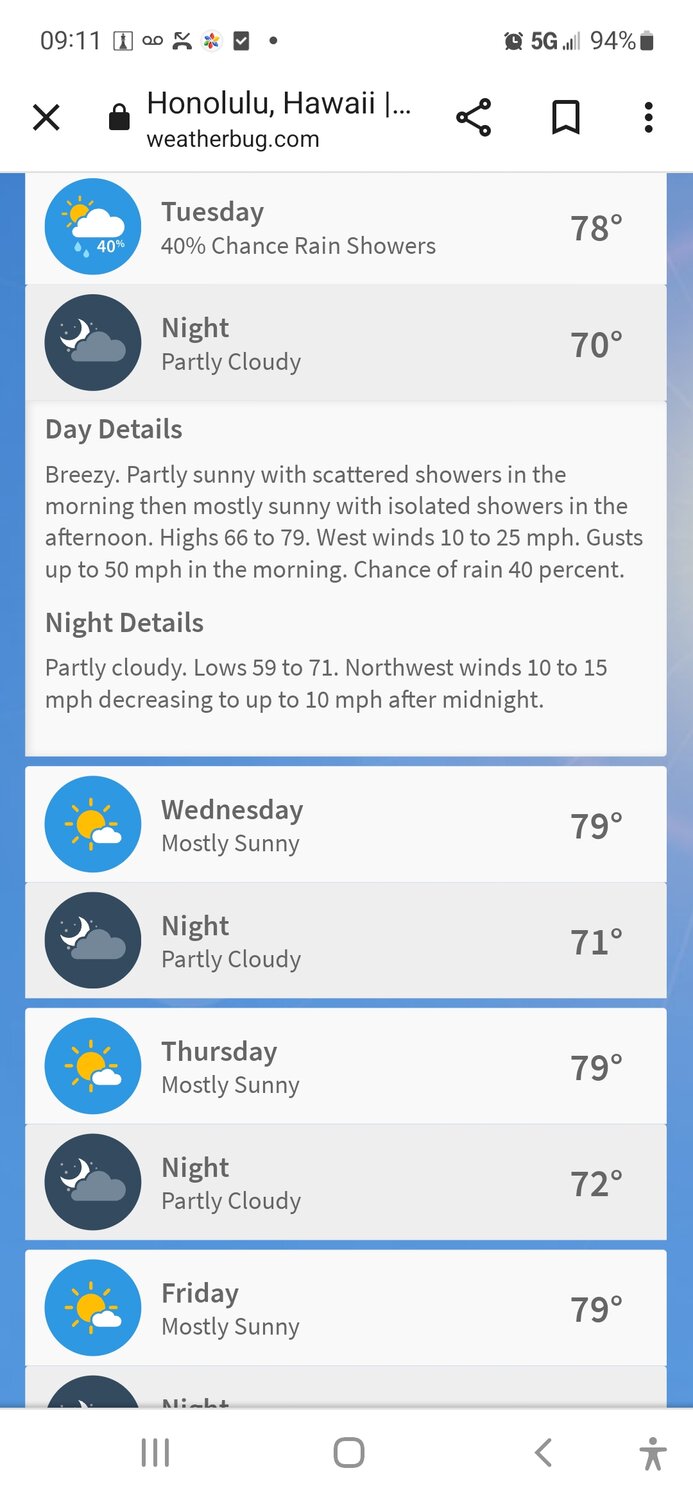Close the browser tab with the X
Screen dimensions: 693x1500
(x=46, y=118)
